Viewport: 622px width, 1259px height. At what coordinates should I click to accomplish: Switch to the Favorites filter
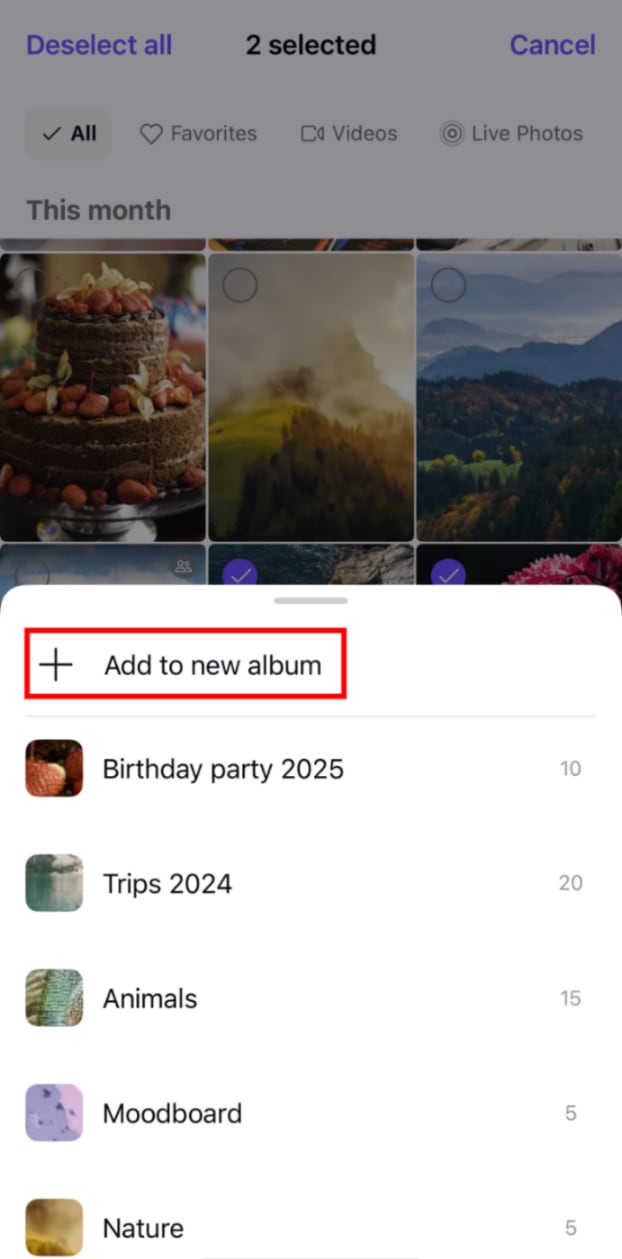198,134
